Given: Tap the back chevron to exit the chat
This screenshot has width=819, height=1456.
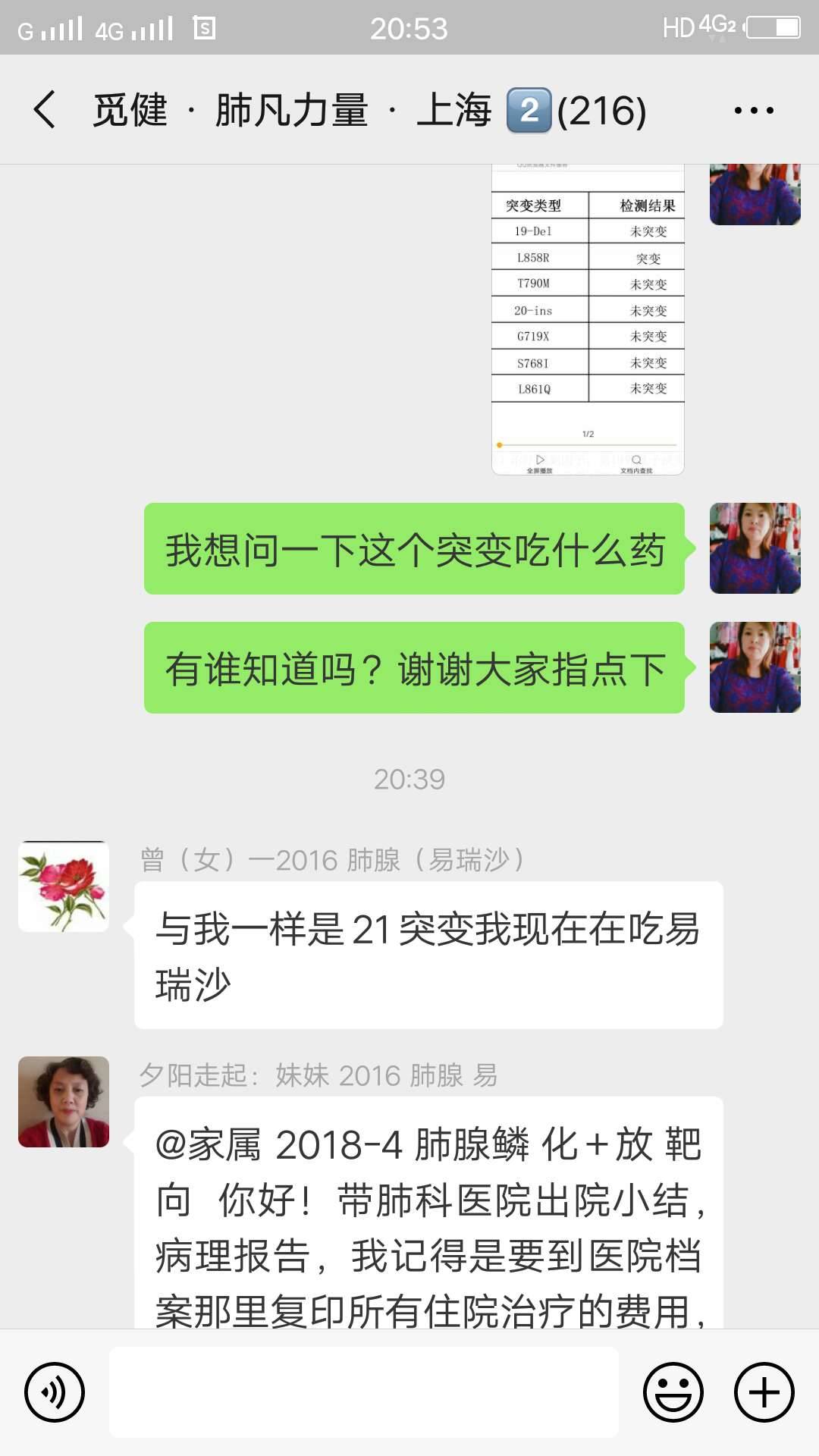Looking at the screenshot, I should point(45,110).
